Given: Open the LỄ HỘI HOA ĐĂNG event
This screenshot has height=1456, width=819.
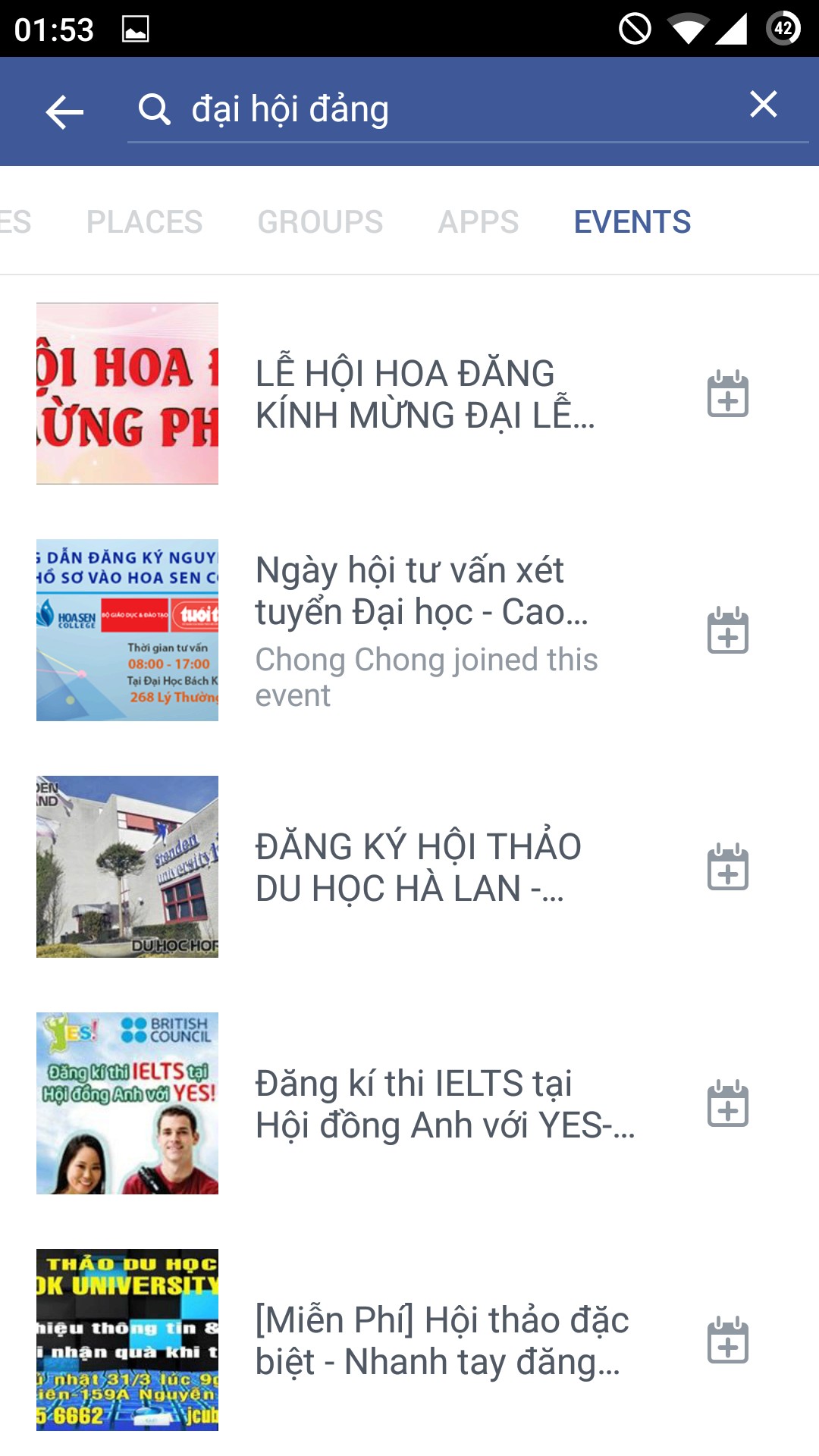Looking at the screenshot, I should pos(425,394).
